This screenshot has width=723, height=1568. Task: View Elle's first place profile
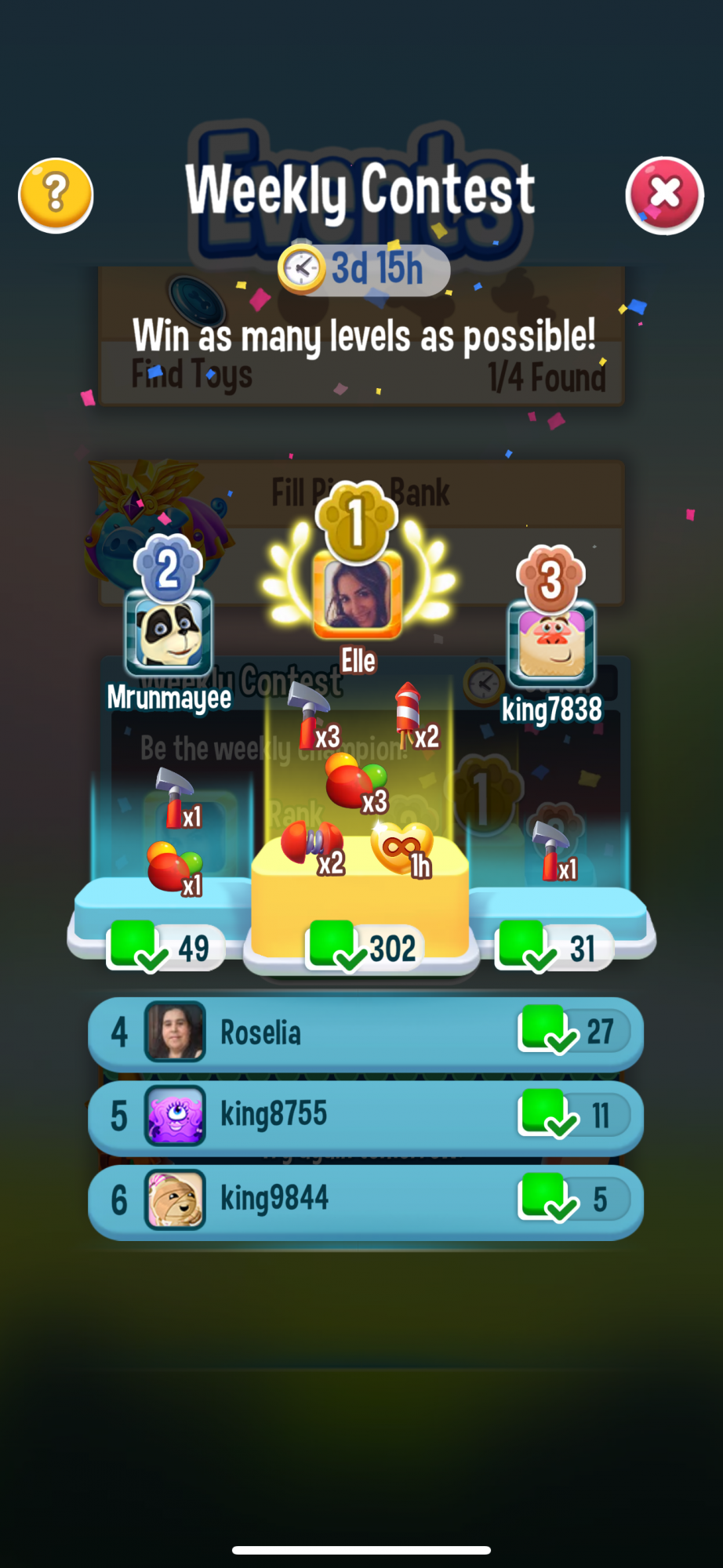click(x=358, y=596)
